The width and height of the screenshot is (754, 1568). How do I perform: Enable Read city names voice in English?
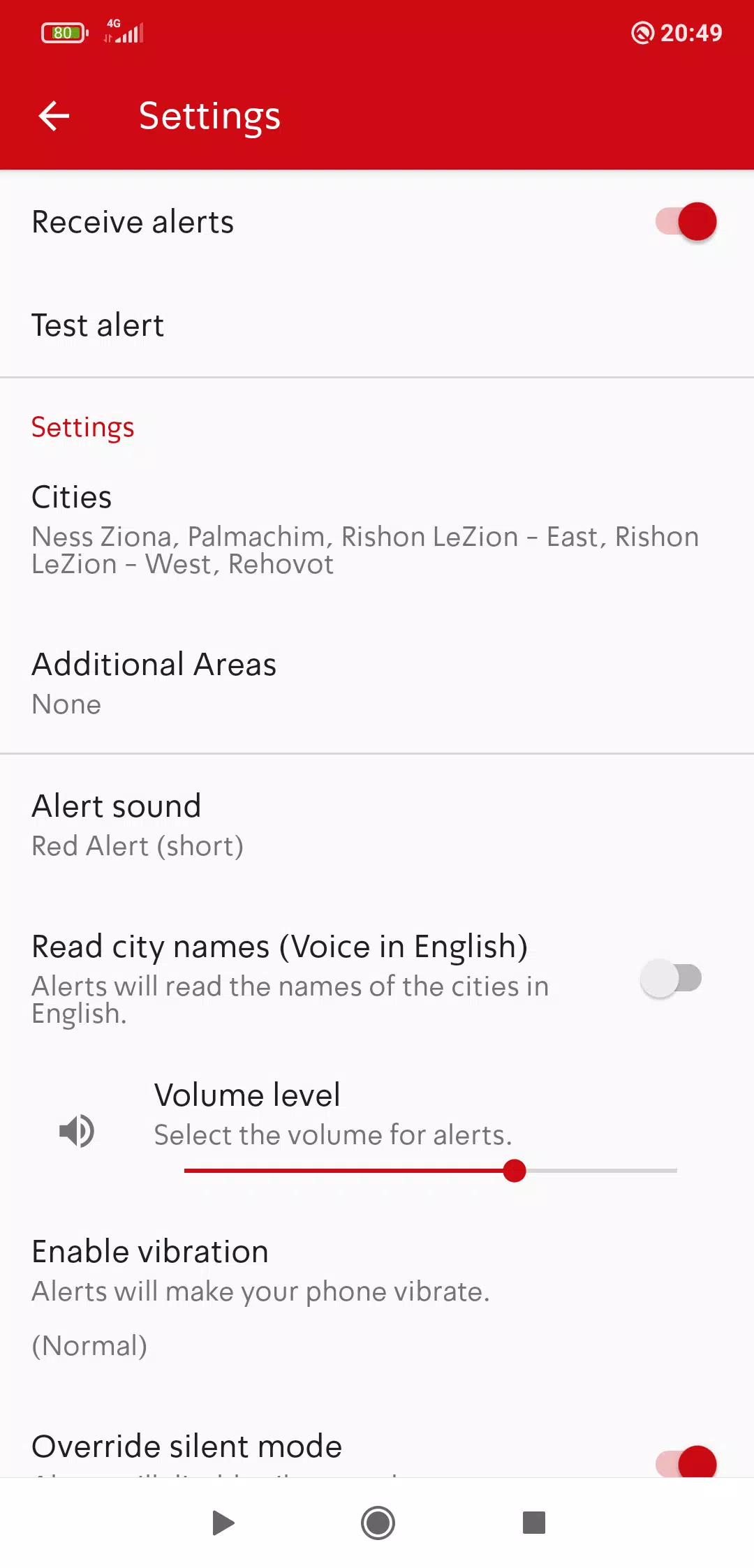tap(672, 978)
